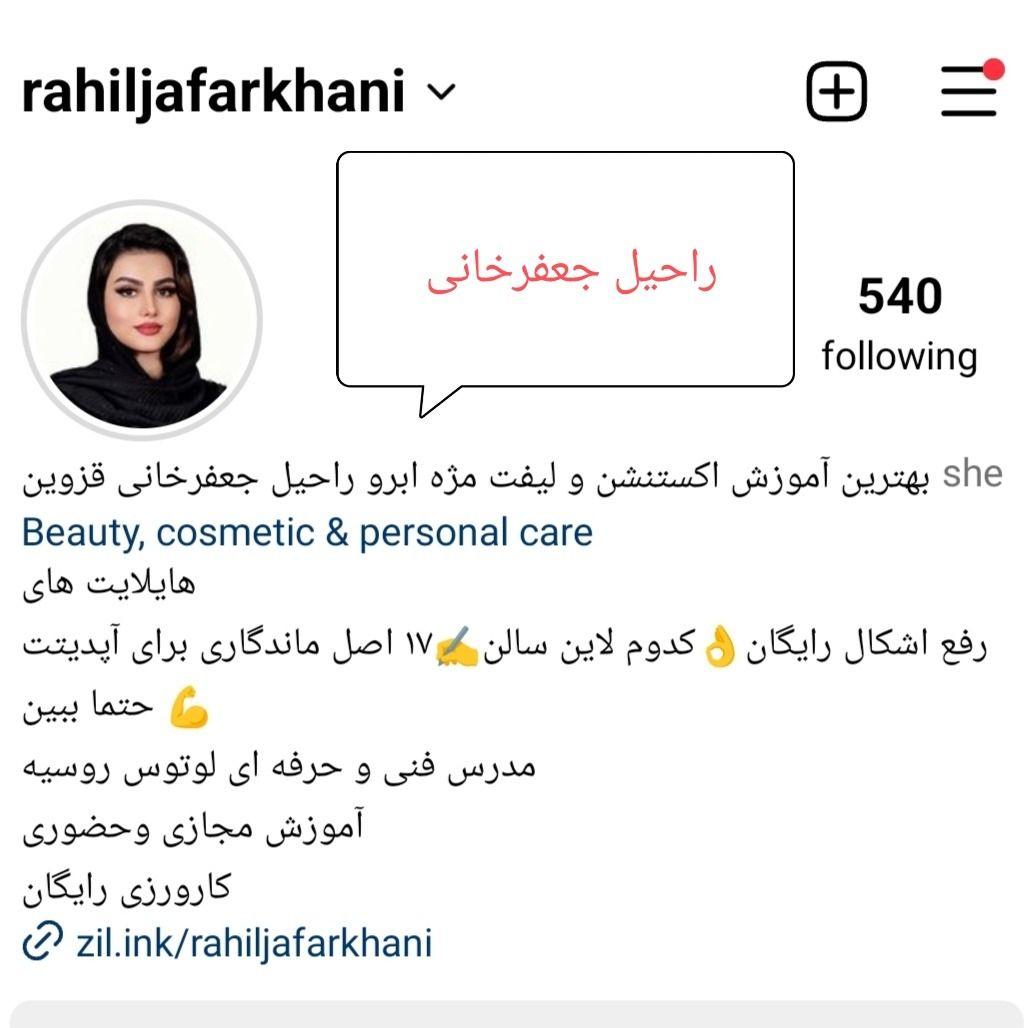Open the account switcher next to rahiljafarkhani

coord(440,93)
